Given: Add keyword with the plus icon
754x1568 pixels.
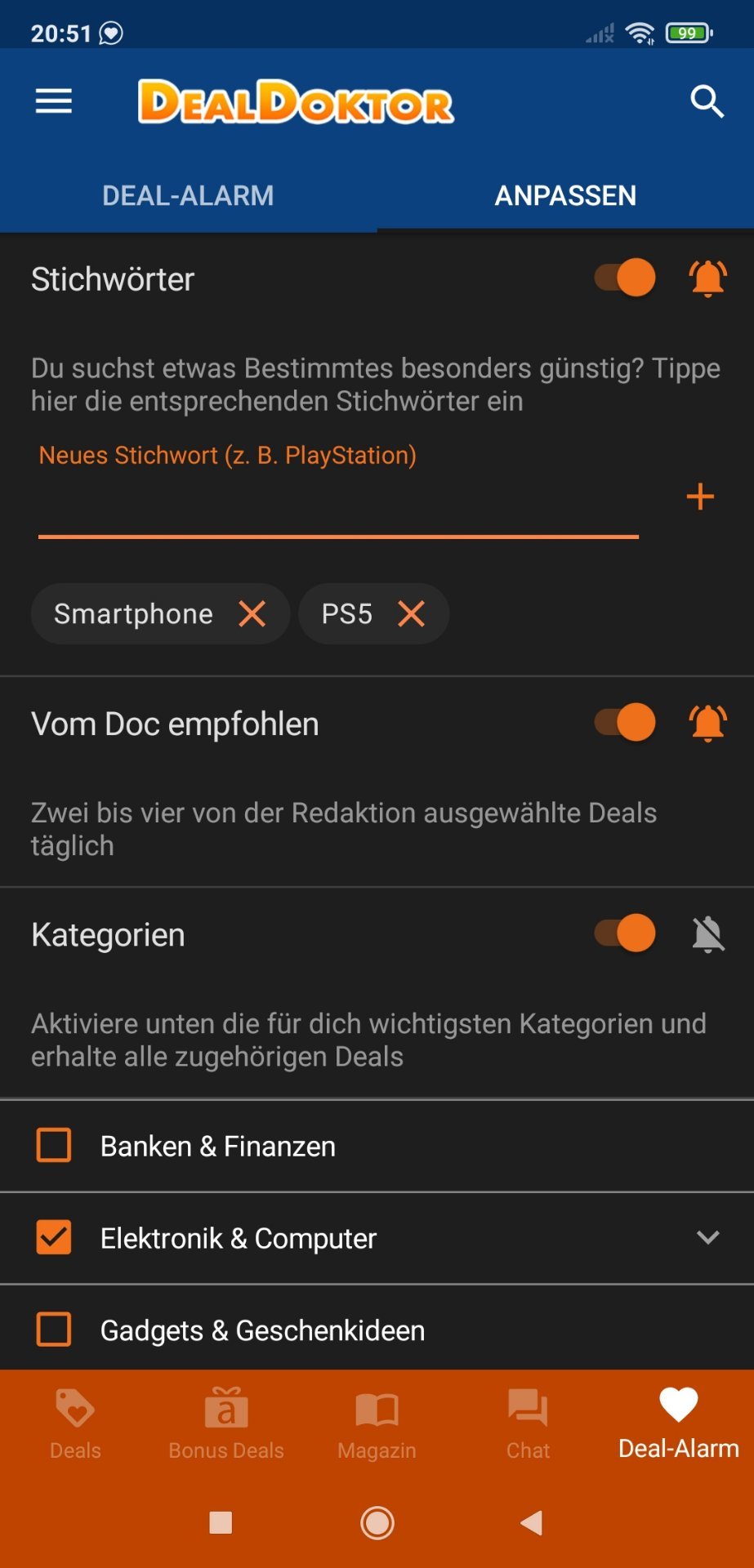Looking at the screenshot, I should 700,497.
